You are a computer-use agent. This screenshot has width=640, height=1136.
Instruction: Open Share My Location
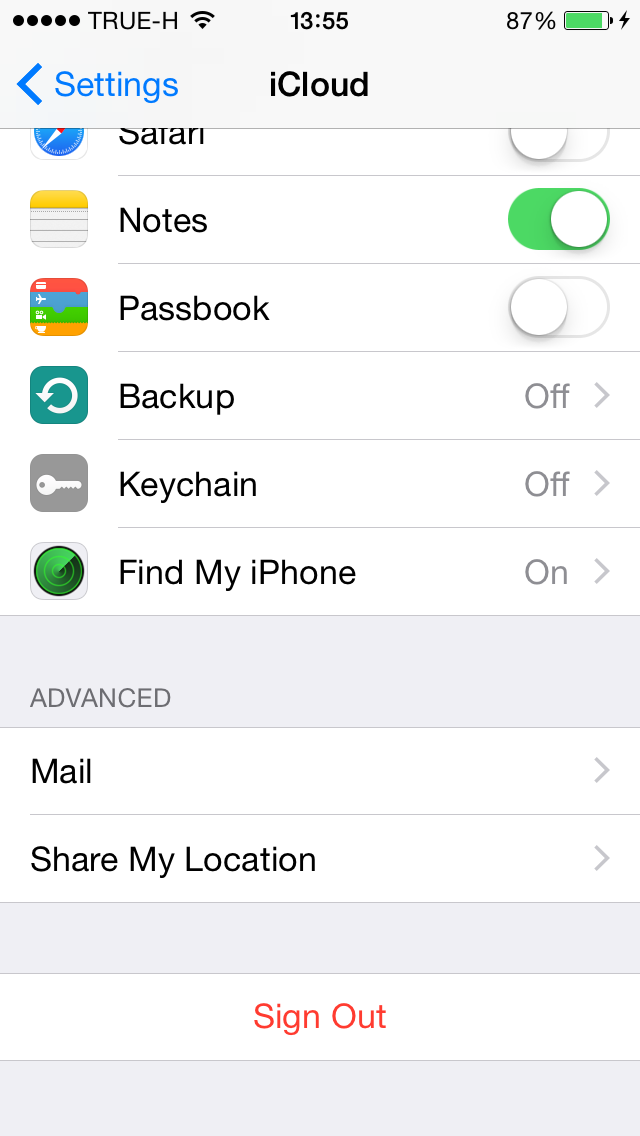pyautogui.click(x=320, y=859)
